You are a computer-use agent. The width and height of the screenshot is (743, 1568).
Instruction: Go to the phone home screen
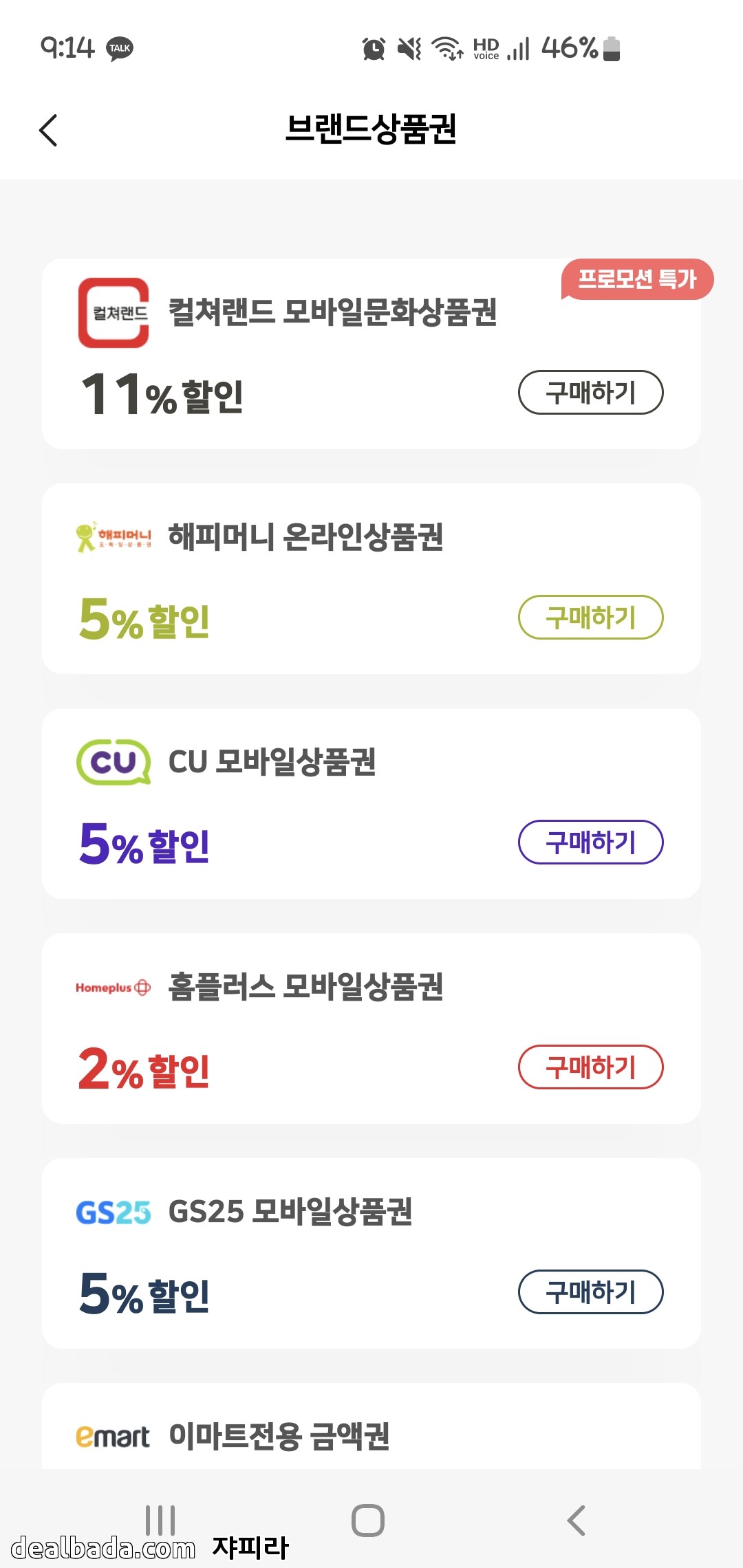368,1520
